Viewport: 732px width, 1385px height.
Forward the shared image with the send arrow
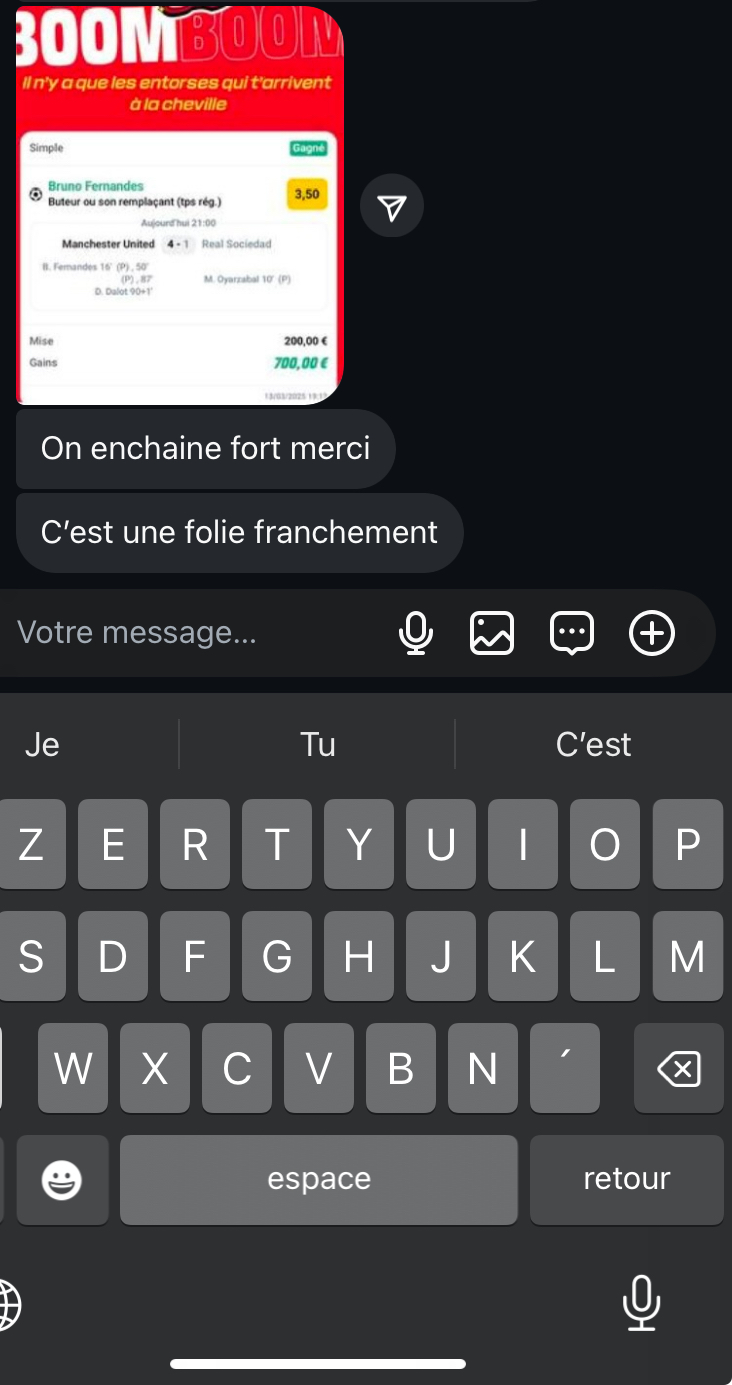click(392, 207)
